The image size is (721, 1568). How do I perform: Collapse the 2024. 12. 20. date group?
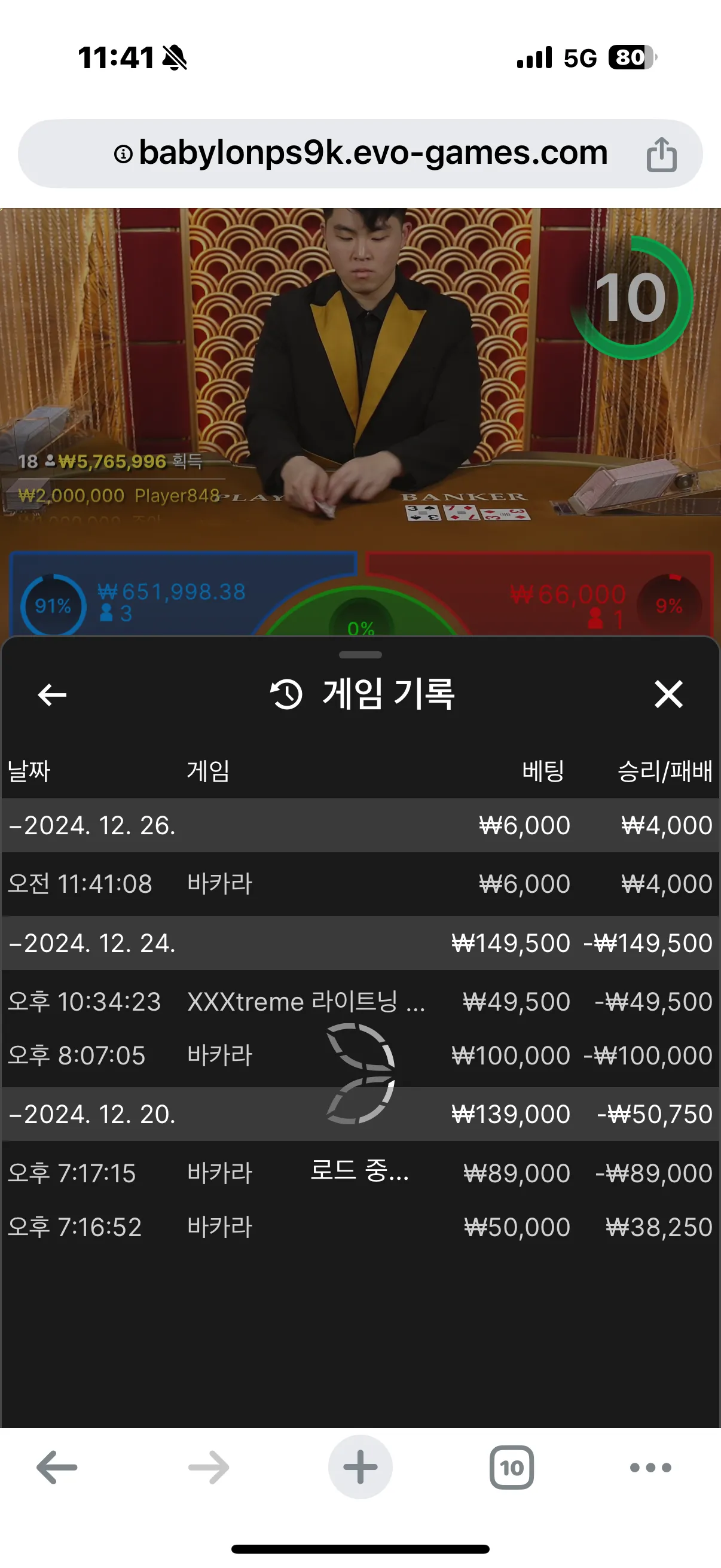coord(93,1114)
